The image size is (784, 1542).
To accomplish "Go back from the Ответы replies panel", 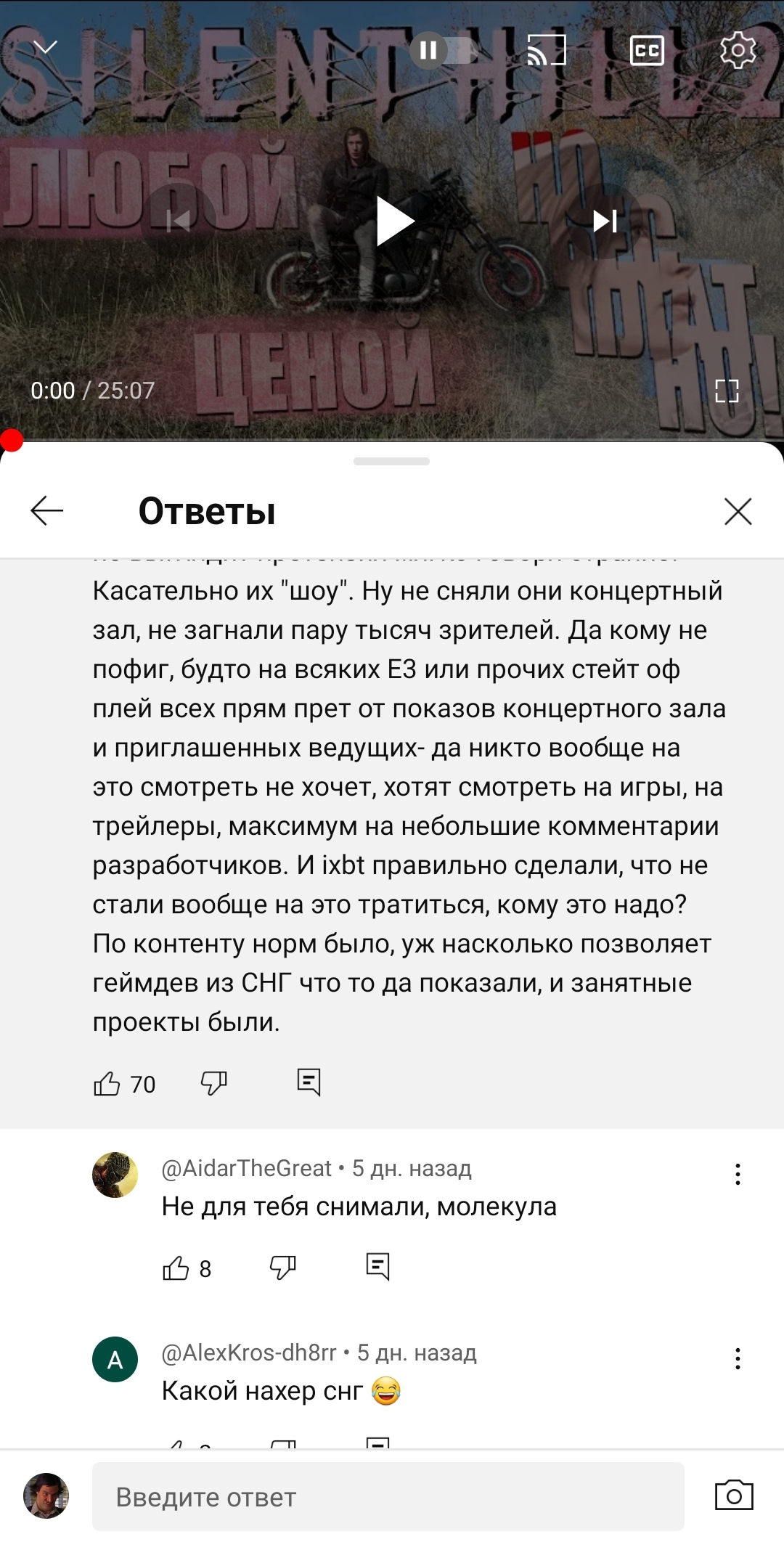I will (x=47, y=511).
